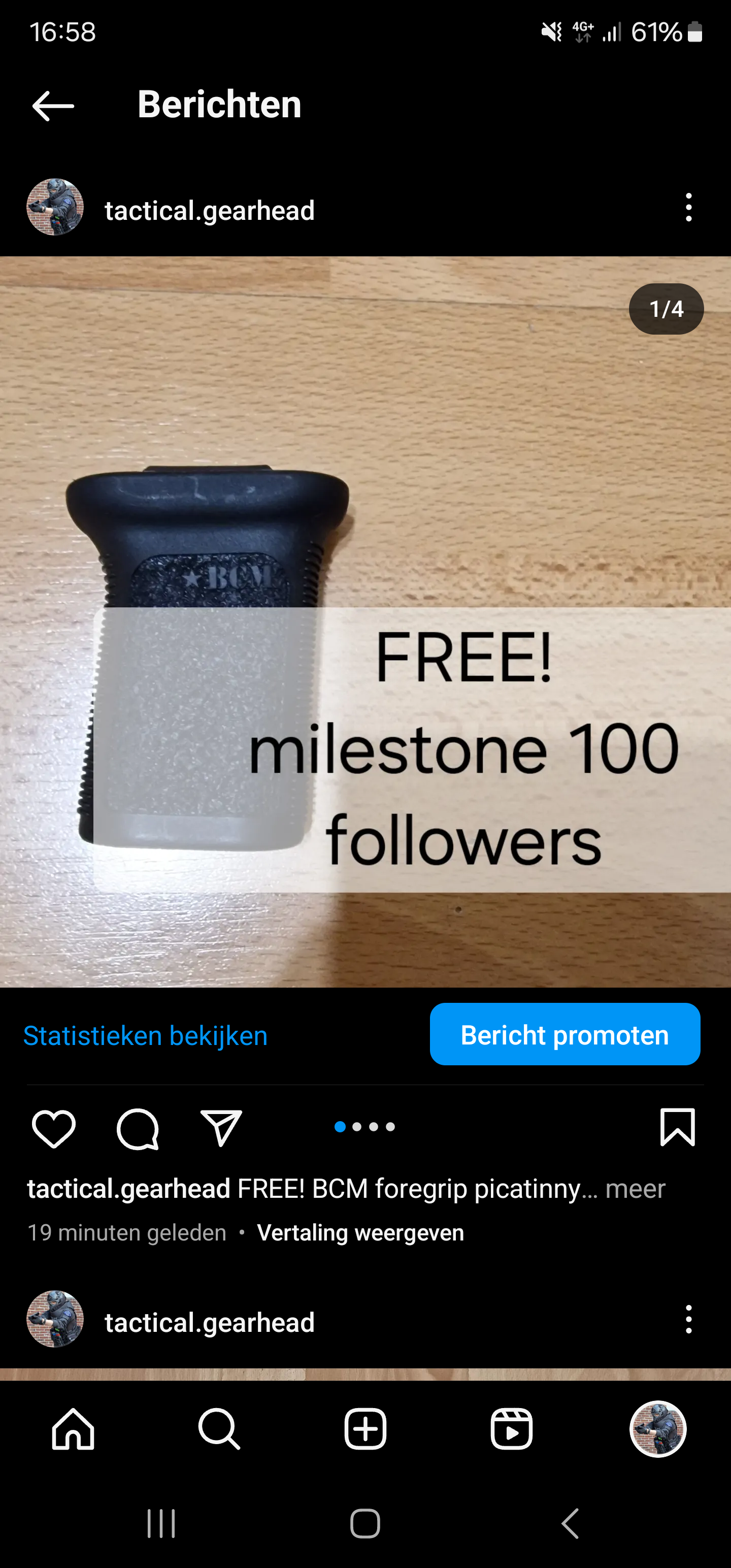The image size is (731, 1568).
Task: Tap the system home button
Action: pos(365,1523)
